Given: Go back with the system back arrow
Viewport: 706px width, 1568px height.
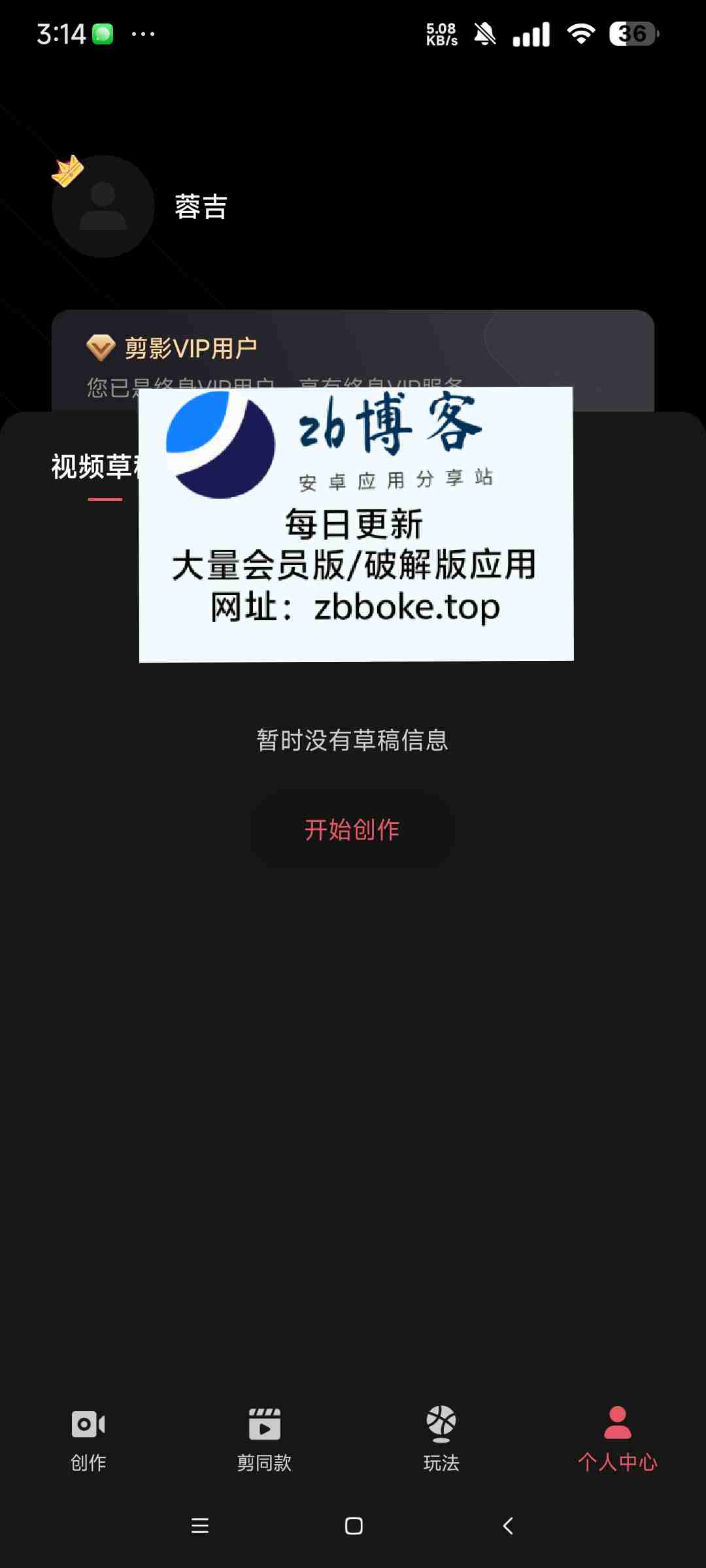Looking at the screenshot, I should (508, 1526).
